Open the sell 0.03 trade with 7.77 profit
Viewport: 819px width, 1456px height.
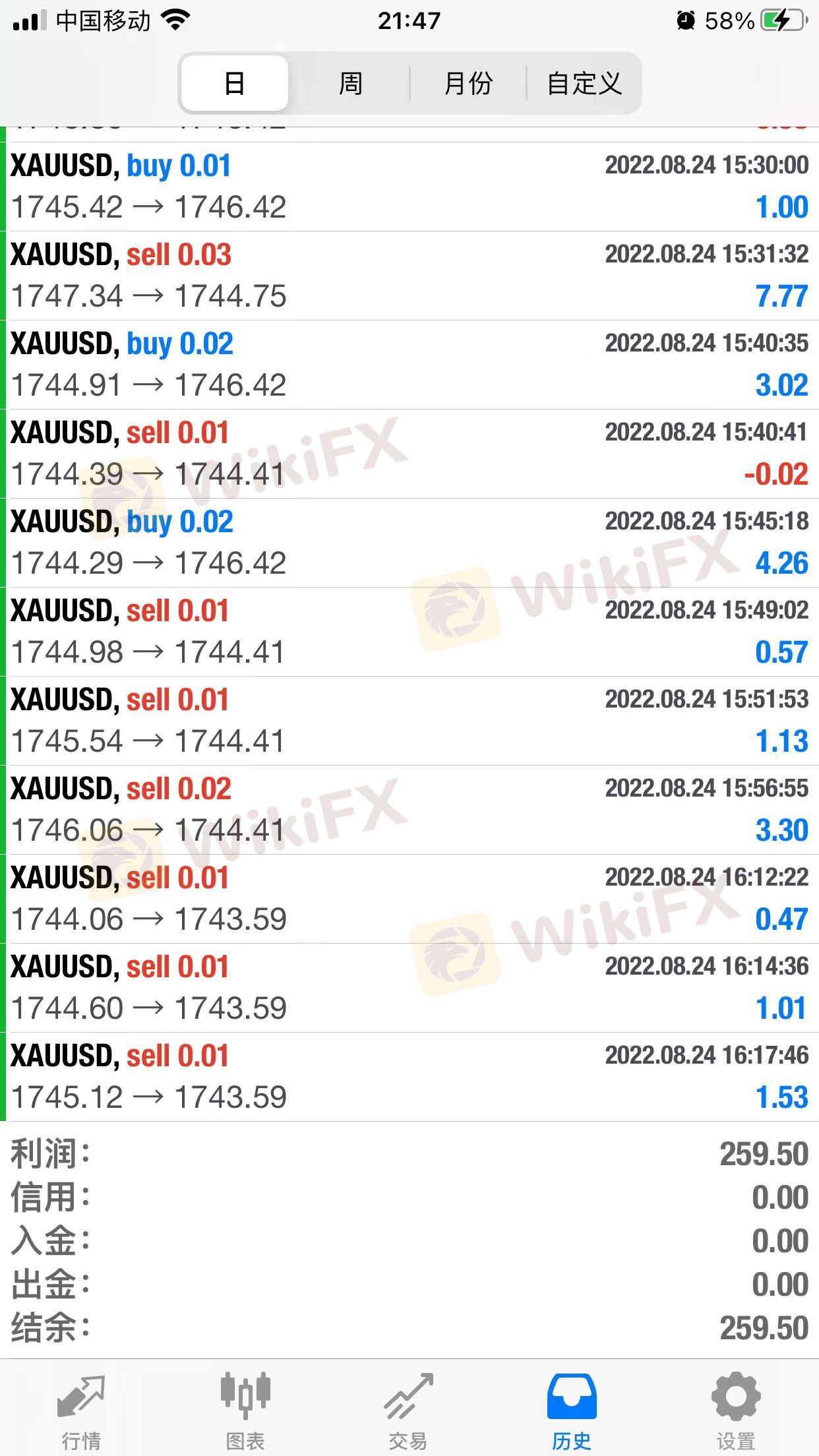coord(409,276)
